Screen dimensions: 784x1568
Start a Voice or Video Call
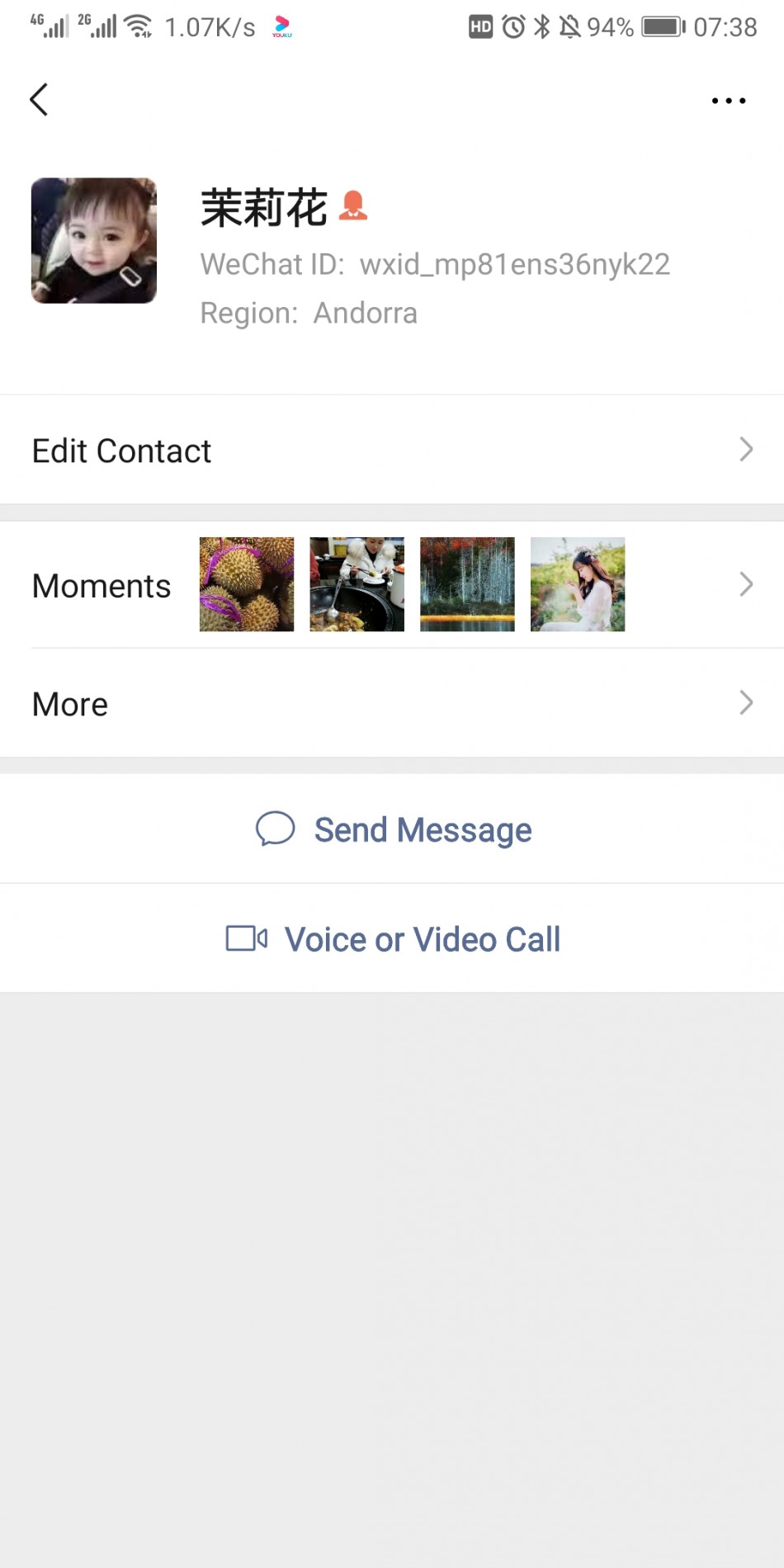(x=394, y=939)
